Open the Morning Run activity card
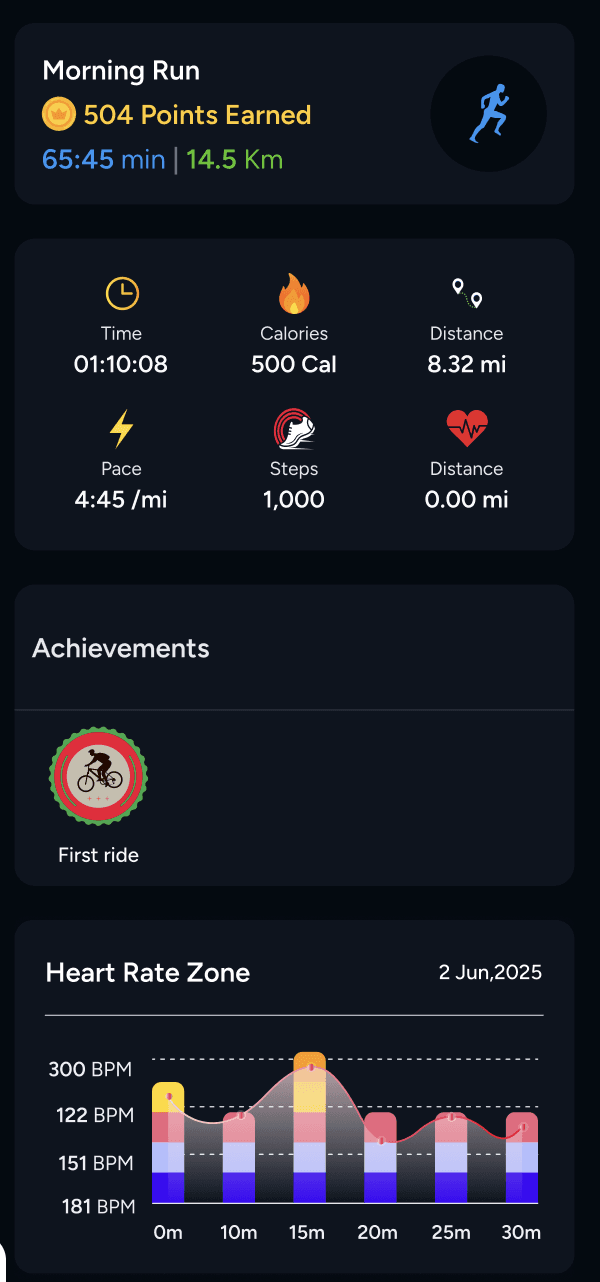The width and height of the screenshot is (600, 1282). coord(293,114)
